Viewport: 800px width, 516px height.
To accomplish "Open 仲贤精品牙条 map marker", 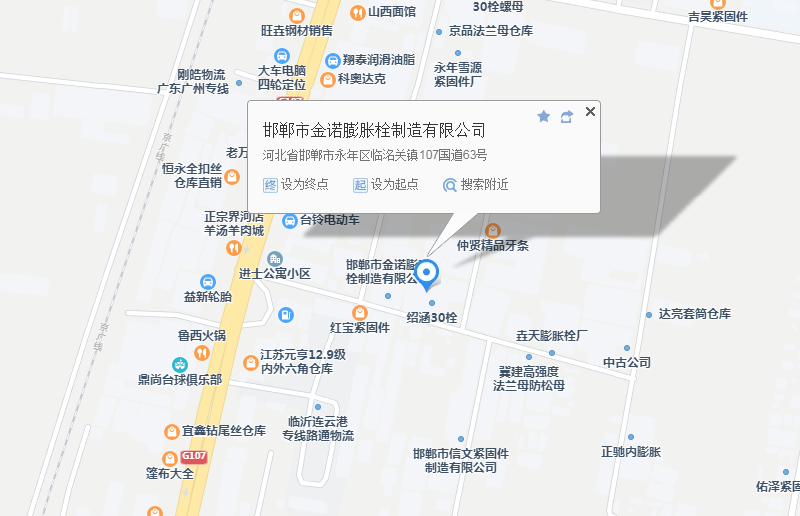I will click(492, 231).
